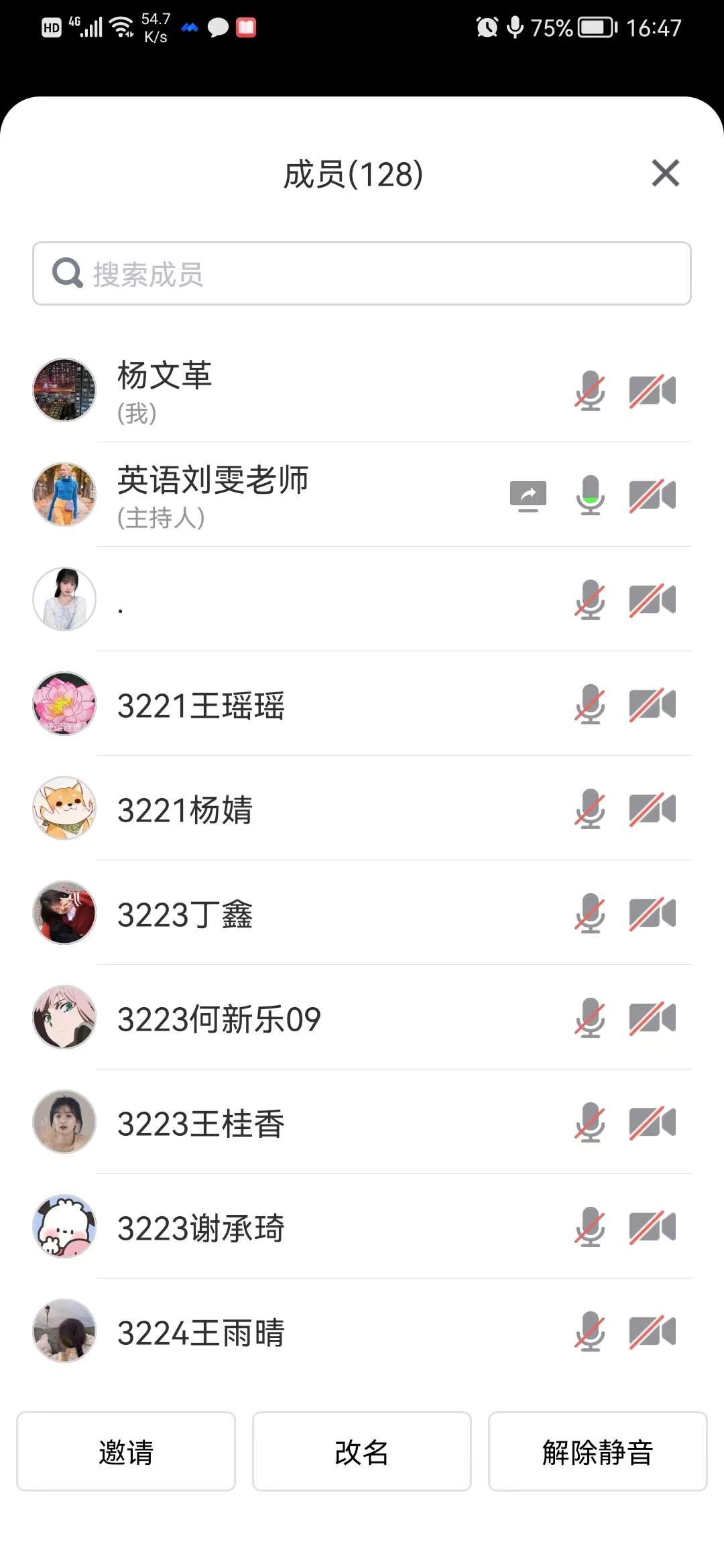Open host 英语刘雯老师 member row
Screen dimensions: 724x1568
(268, 495)
